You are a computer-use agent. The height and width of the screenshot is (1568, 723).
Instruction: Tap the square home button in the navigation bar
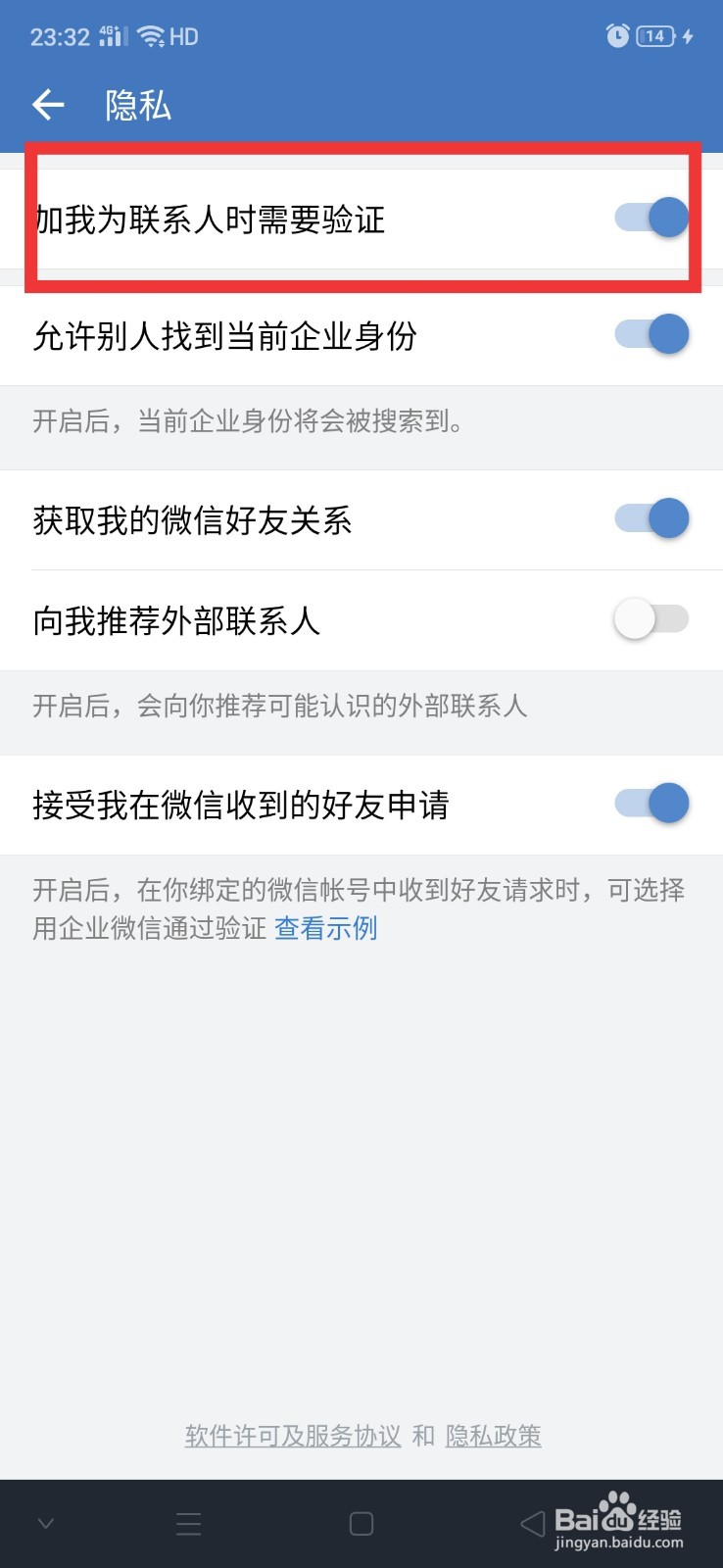361,1524
